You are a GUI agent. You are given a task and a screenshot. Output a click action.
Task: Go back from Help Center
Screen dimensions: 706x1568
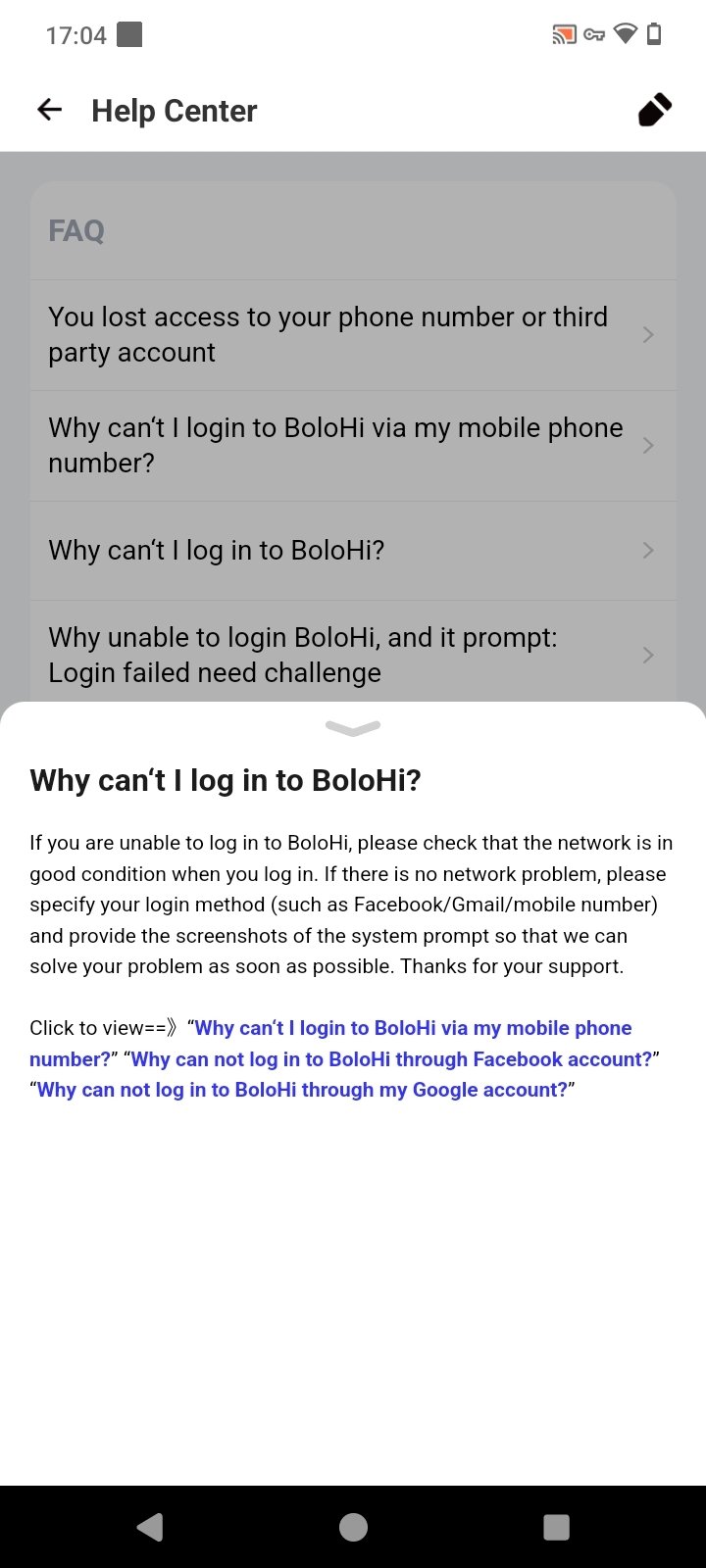click(49, 111)
